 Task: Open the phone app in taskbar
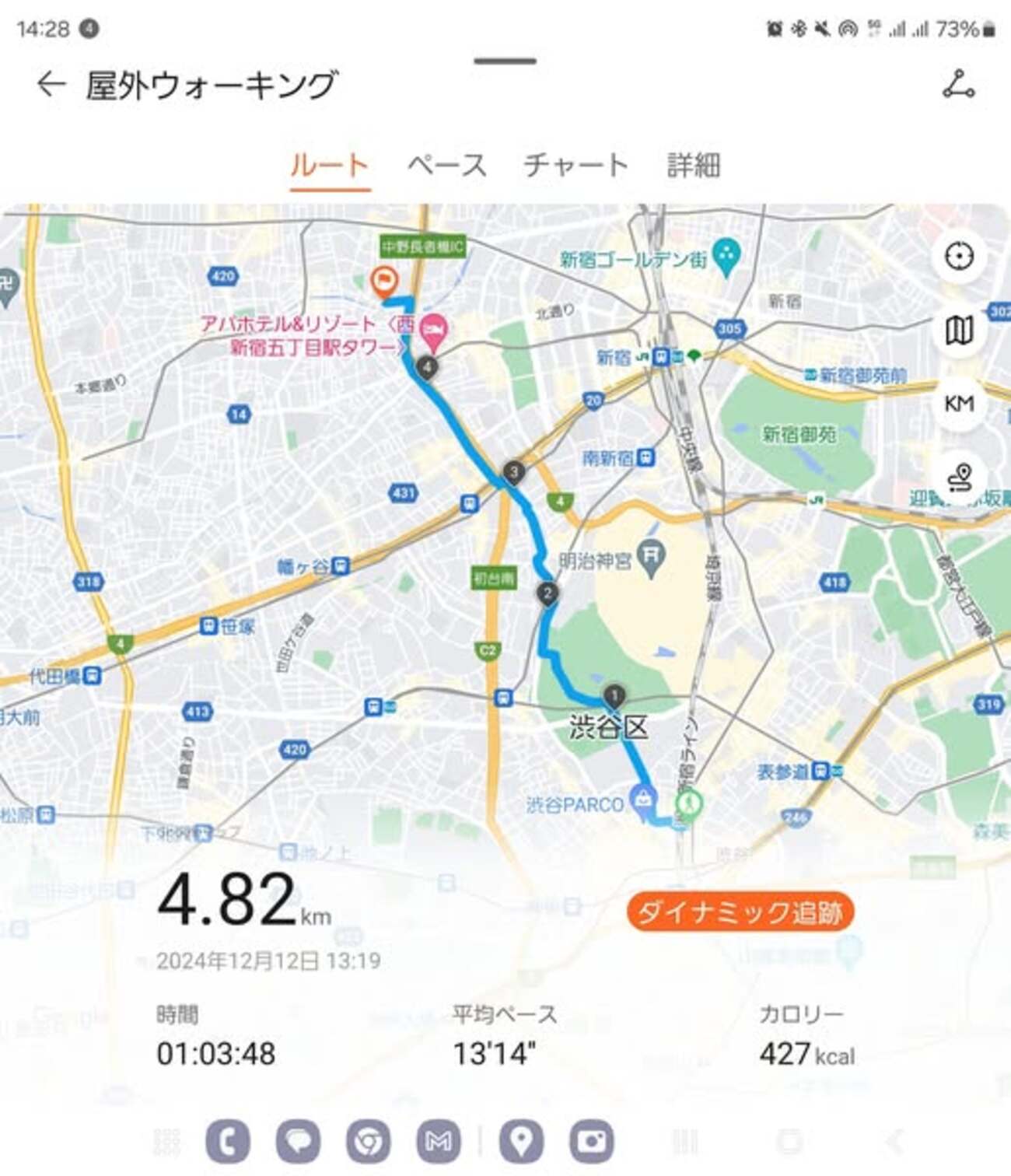coord(227,1141)
